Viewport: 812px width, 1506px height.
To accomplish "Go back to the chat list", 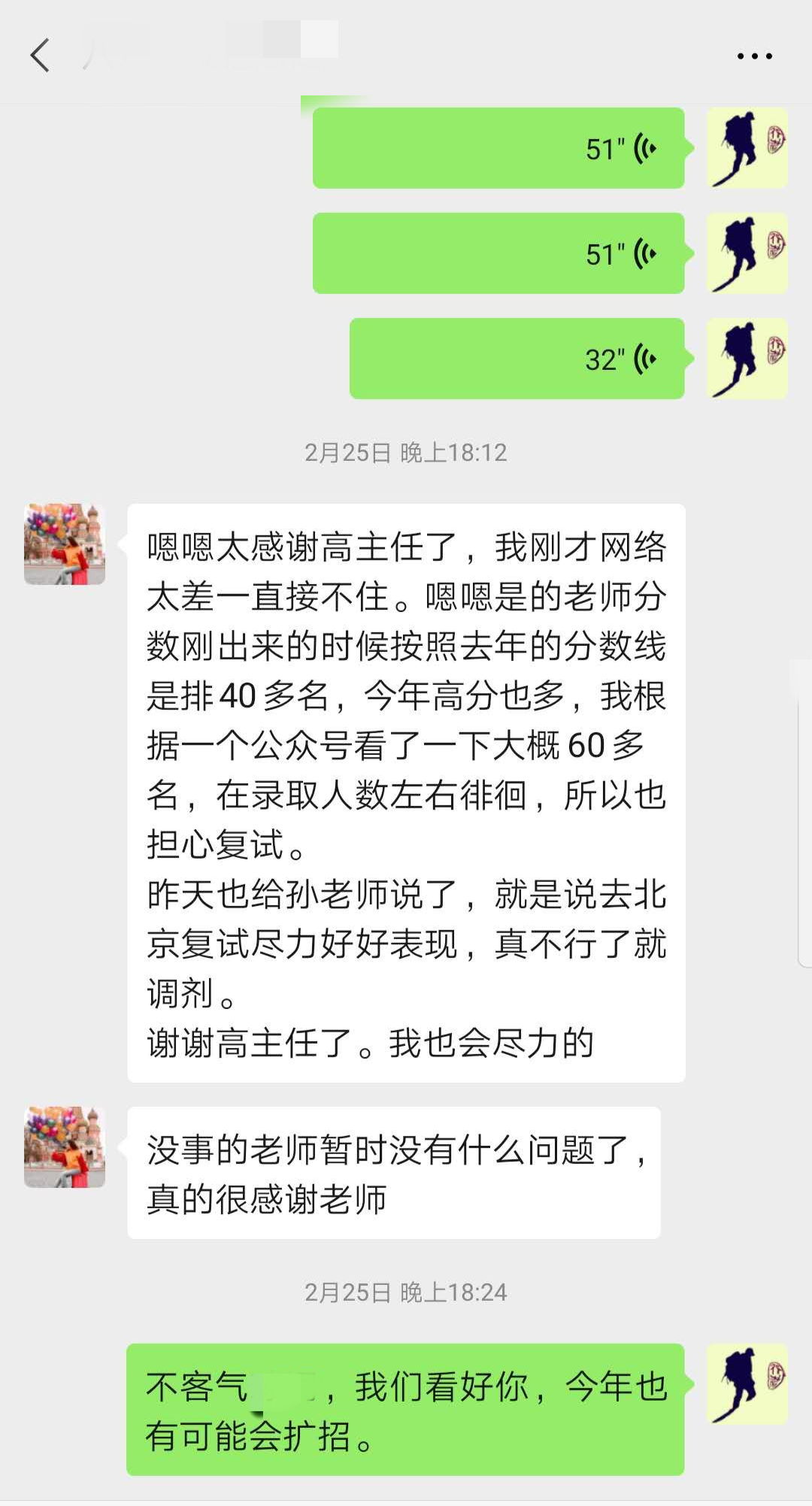I will tap(40, 56).
